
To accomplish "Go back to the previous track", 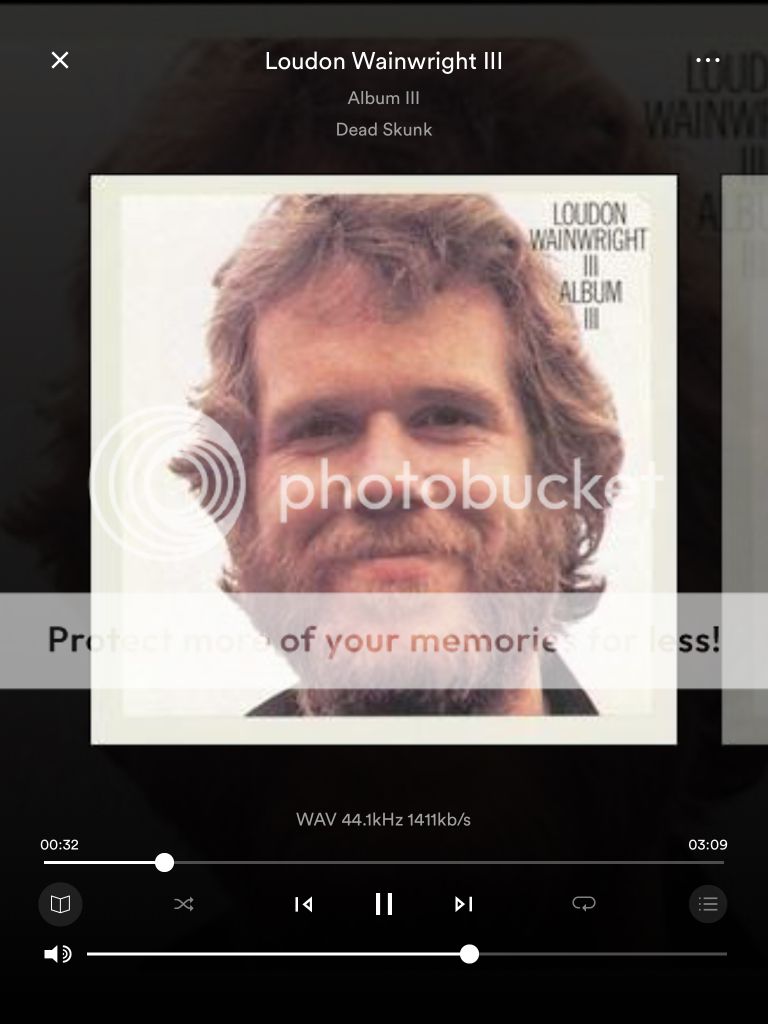I will tap(304, 904).
